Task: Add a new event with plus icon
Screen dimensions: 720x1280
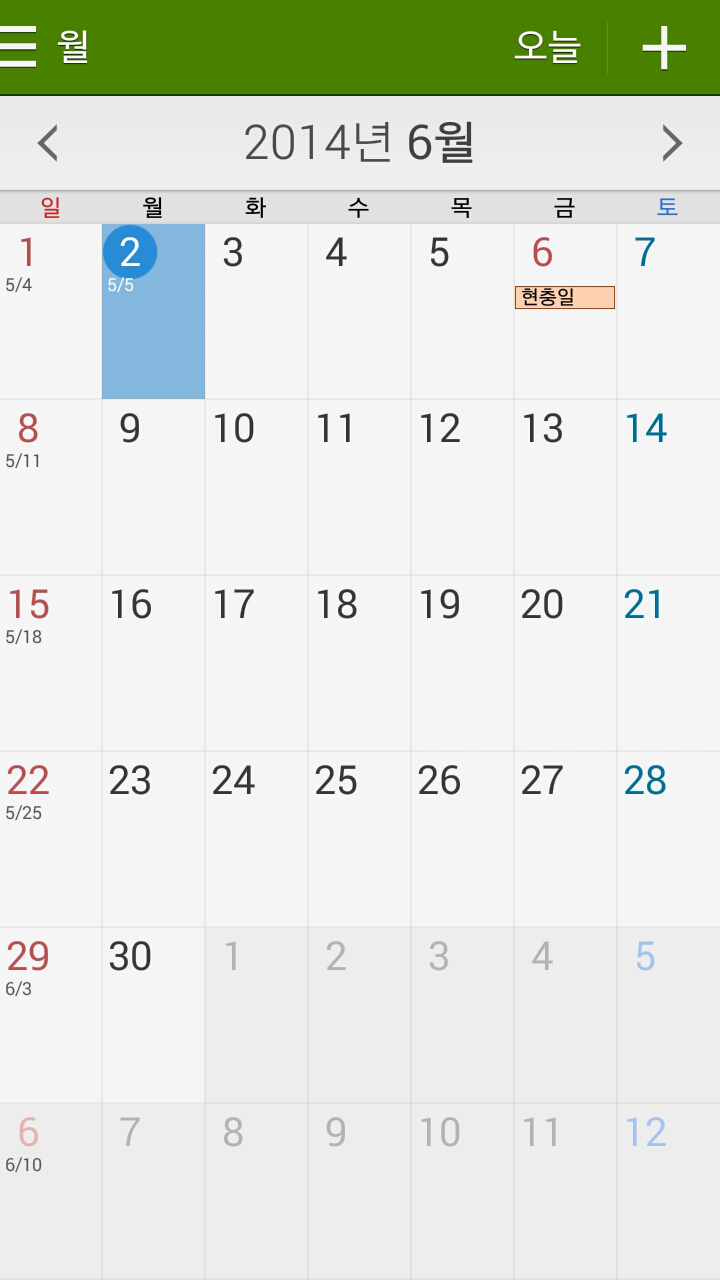Action: click(x=664, y=47)
